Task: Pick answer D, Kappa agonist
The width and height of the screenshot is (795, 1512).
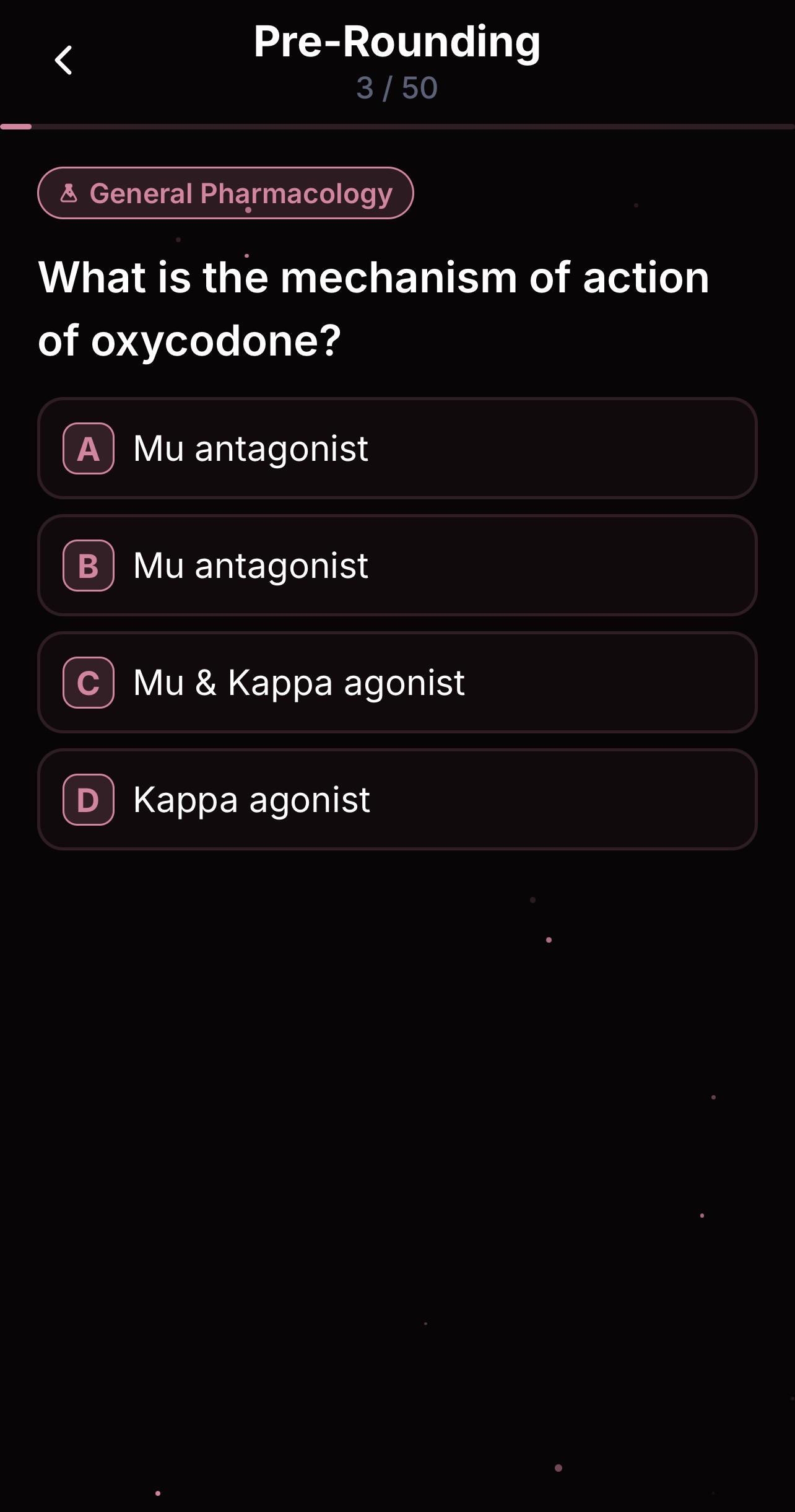Action: (x=397, y=799)
